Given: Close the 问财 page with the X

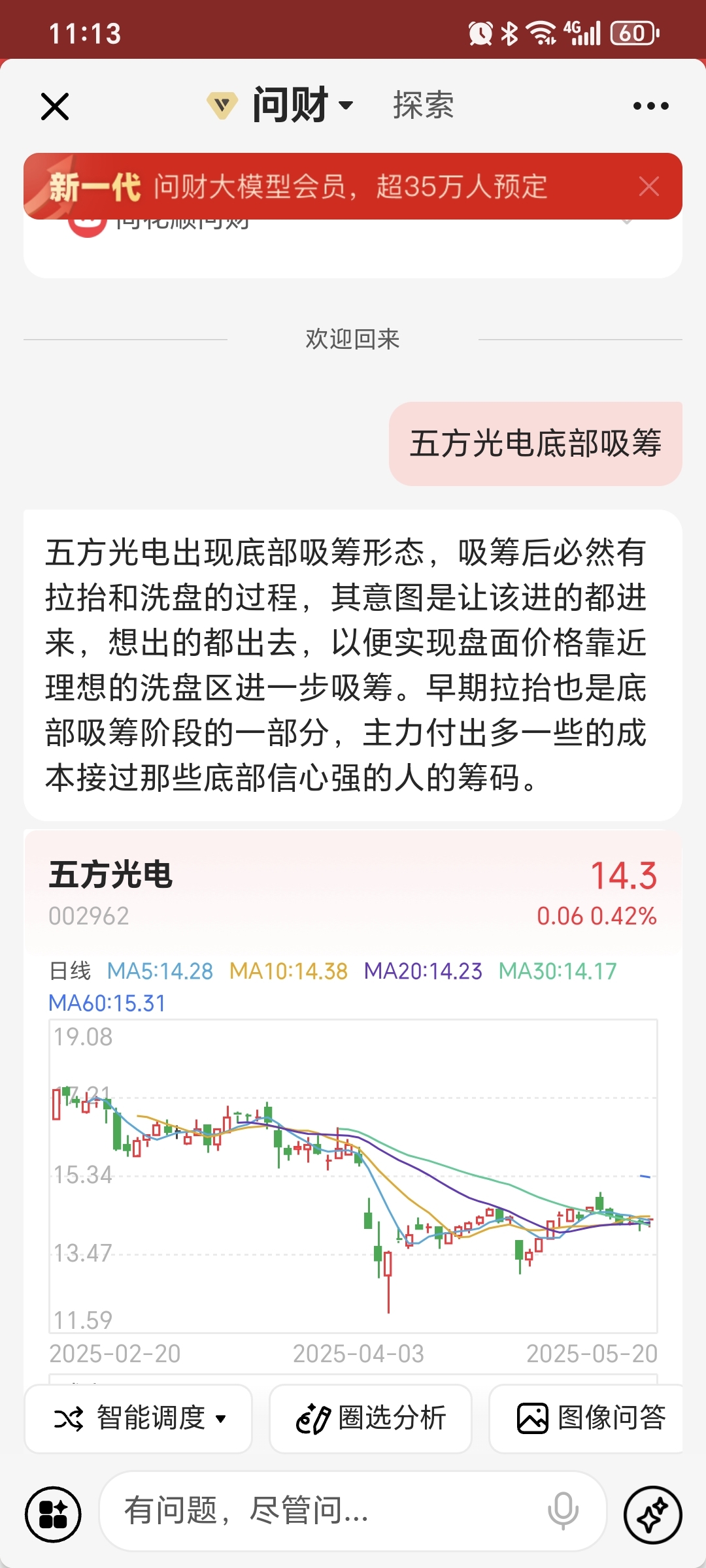Looking at the screenshot, I should pyautogui.click(x=55, y=106).
